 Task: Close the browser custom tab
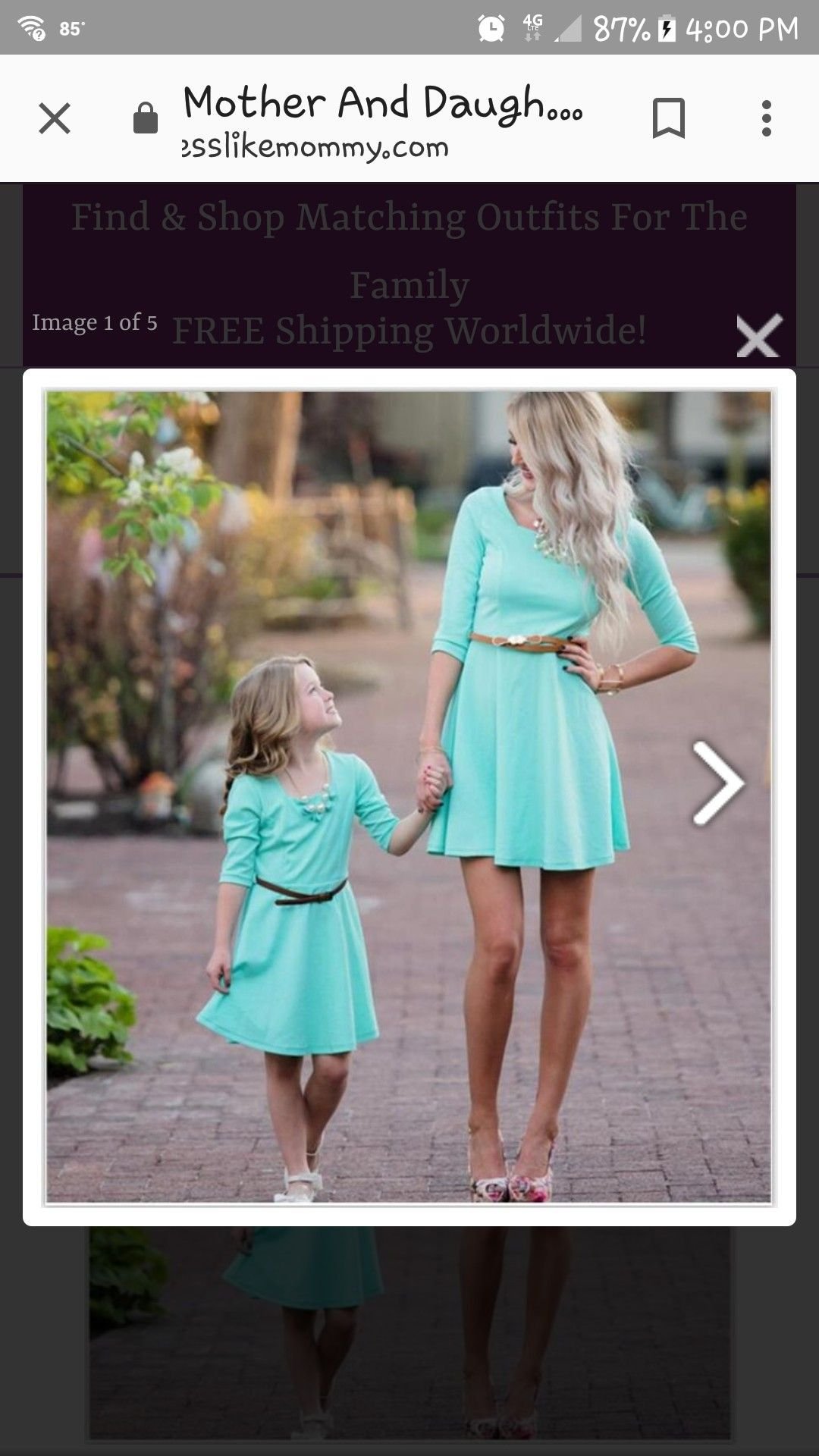click(55, 118)
